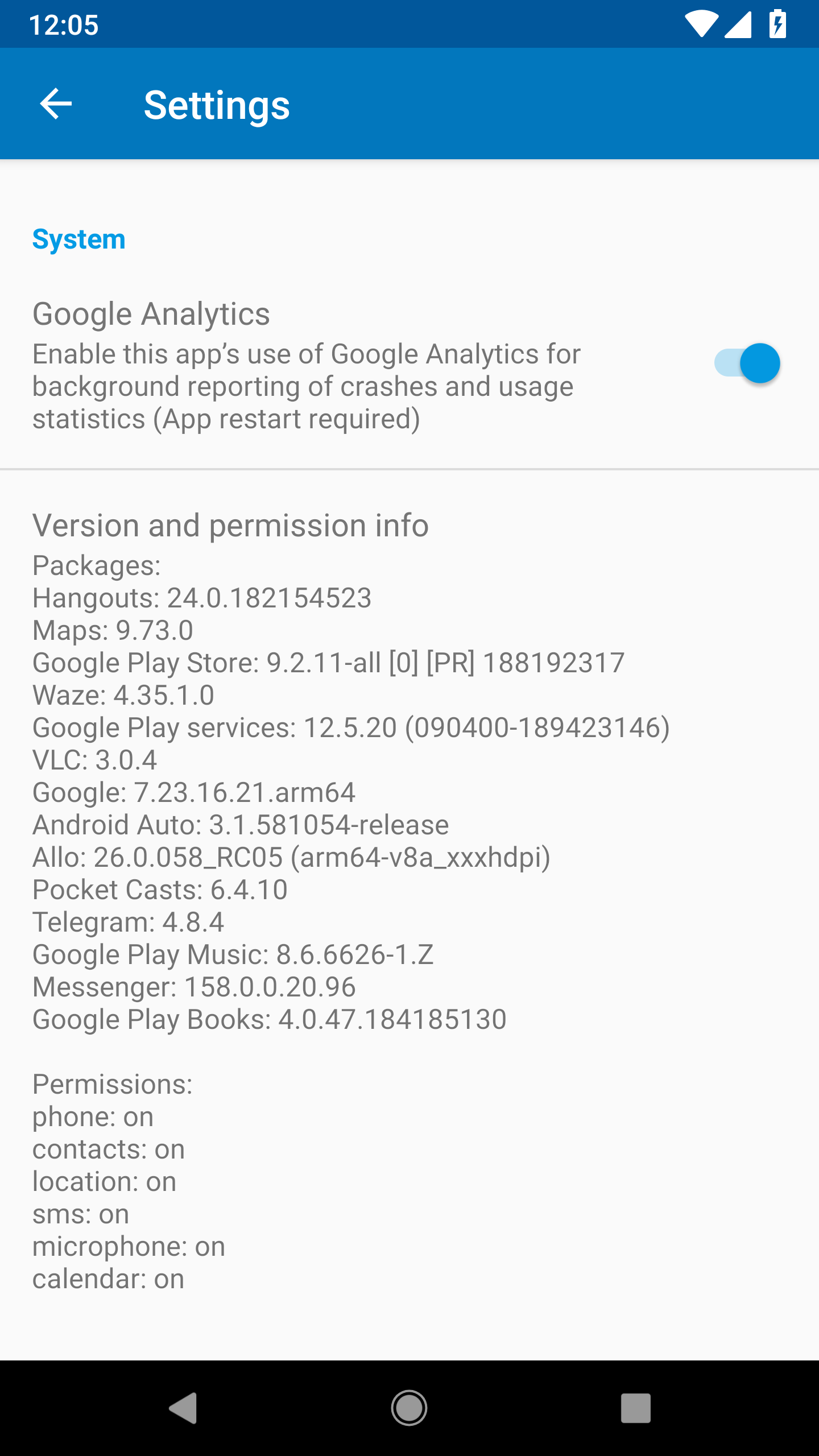The image size is (819, 1456).
Task: Tap the microphone permission entry
Action: click(x=128, y=1246)
